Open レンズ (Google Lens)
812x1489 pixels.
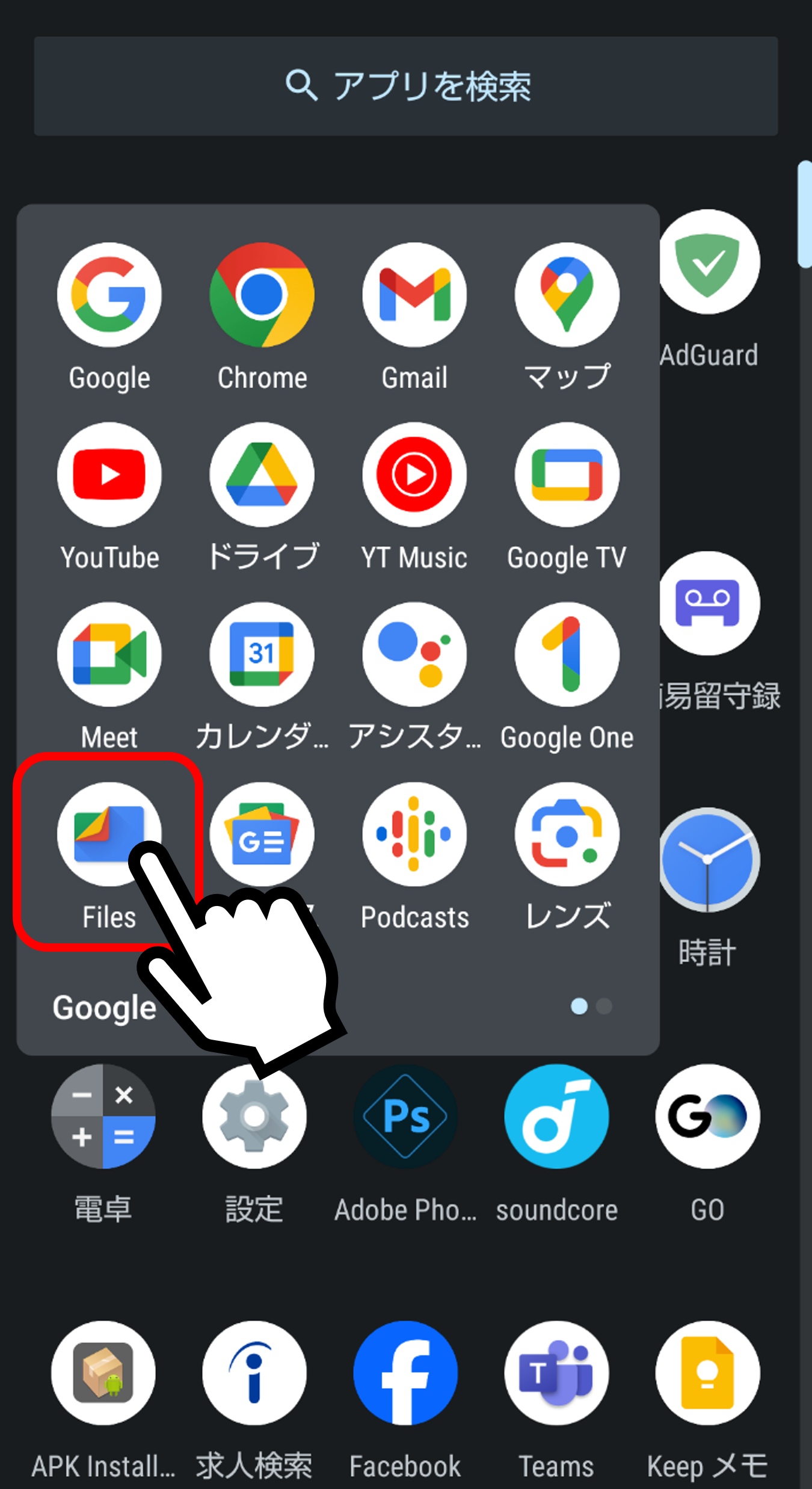[567, 834]
